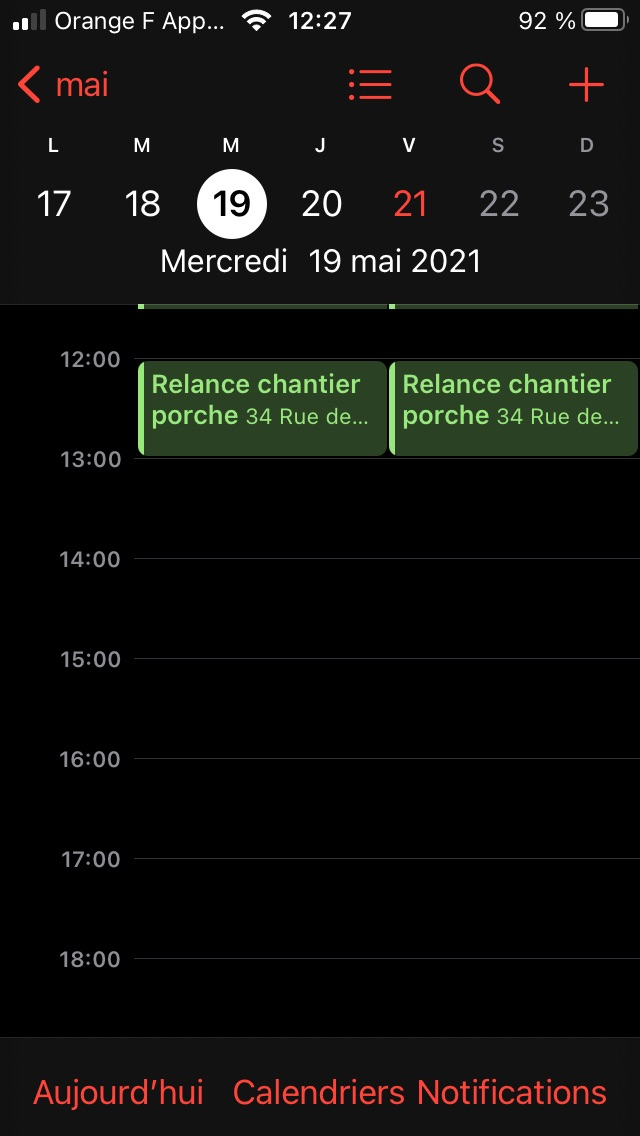Select day 19 in the week strip
This screenshot has height=1136, width=640.
[x=231, y=204]
